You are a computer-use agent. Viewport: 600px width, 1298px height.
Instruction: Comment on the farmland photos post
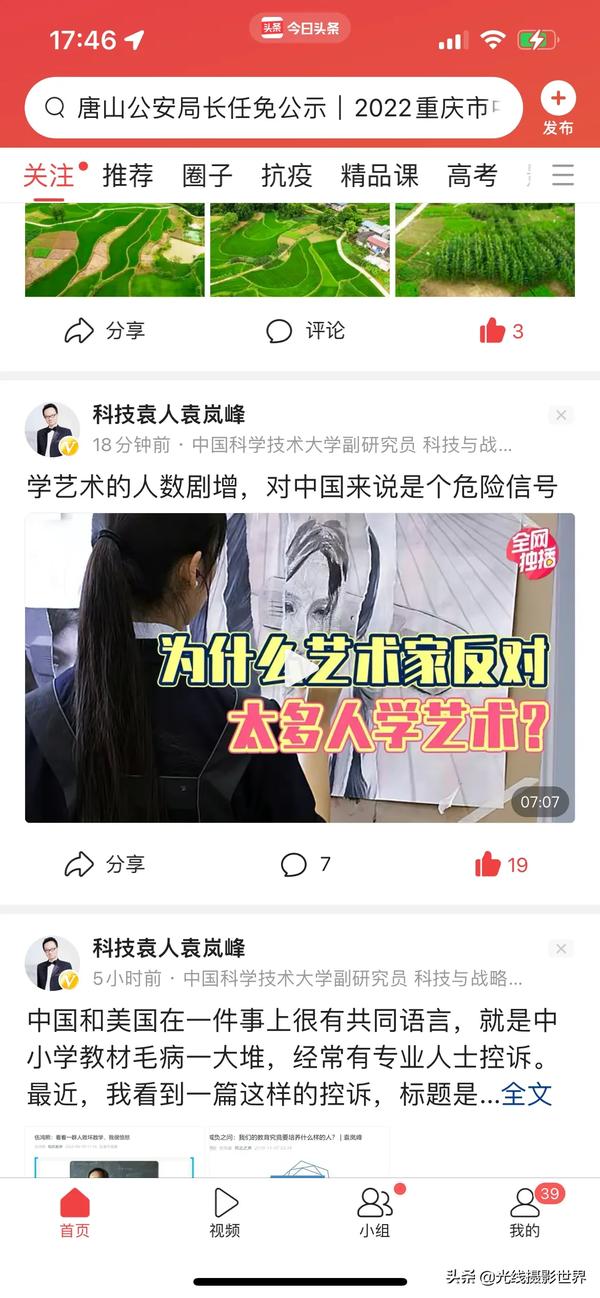(x=305, y=331)
